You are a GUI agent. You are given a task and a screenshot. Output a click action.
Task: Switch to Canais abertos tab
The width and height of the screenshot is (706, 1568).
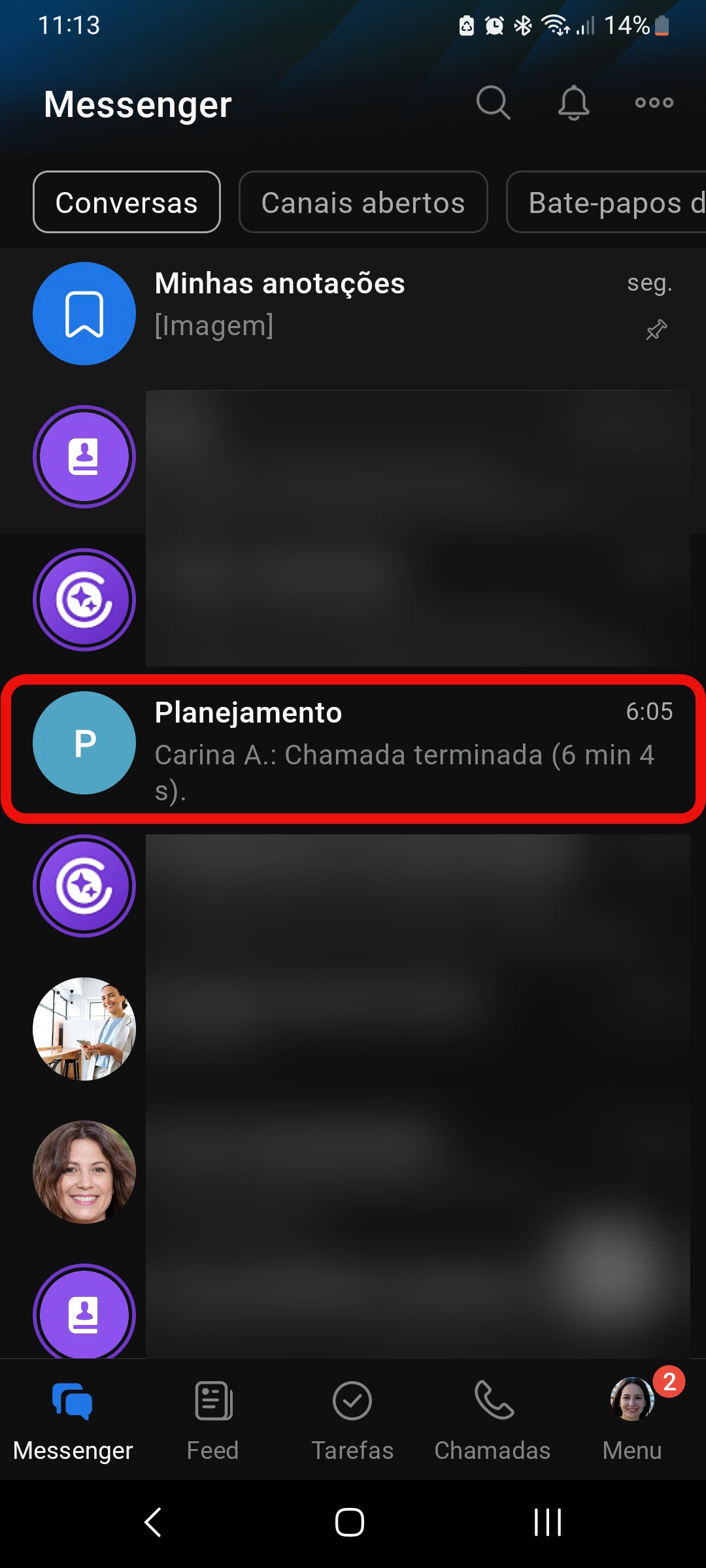(x=363, y=203)
